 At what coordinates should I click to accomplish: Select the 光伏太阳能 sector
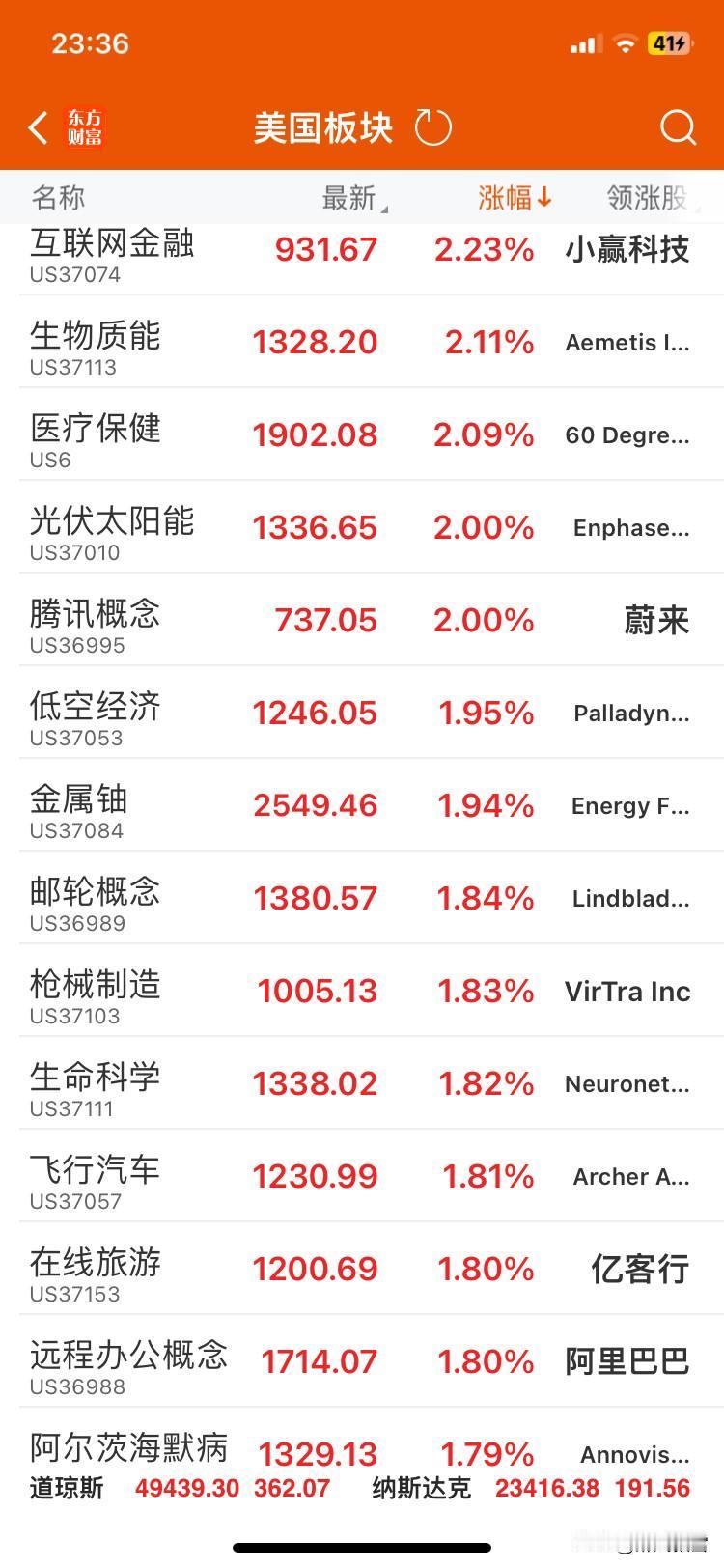click(x=362, y=527)
